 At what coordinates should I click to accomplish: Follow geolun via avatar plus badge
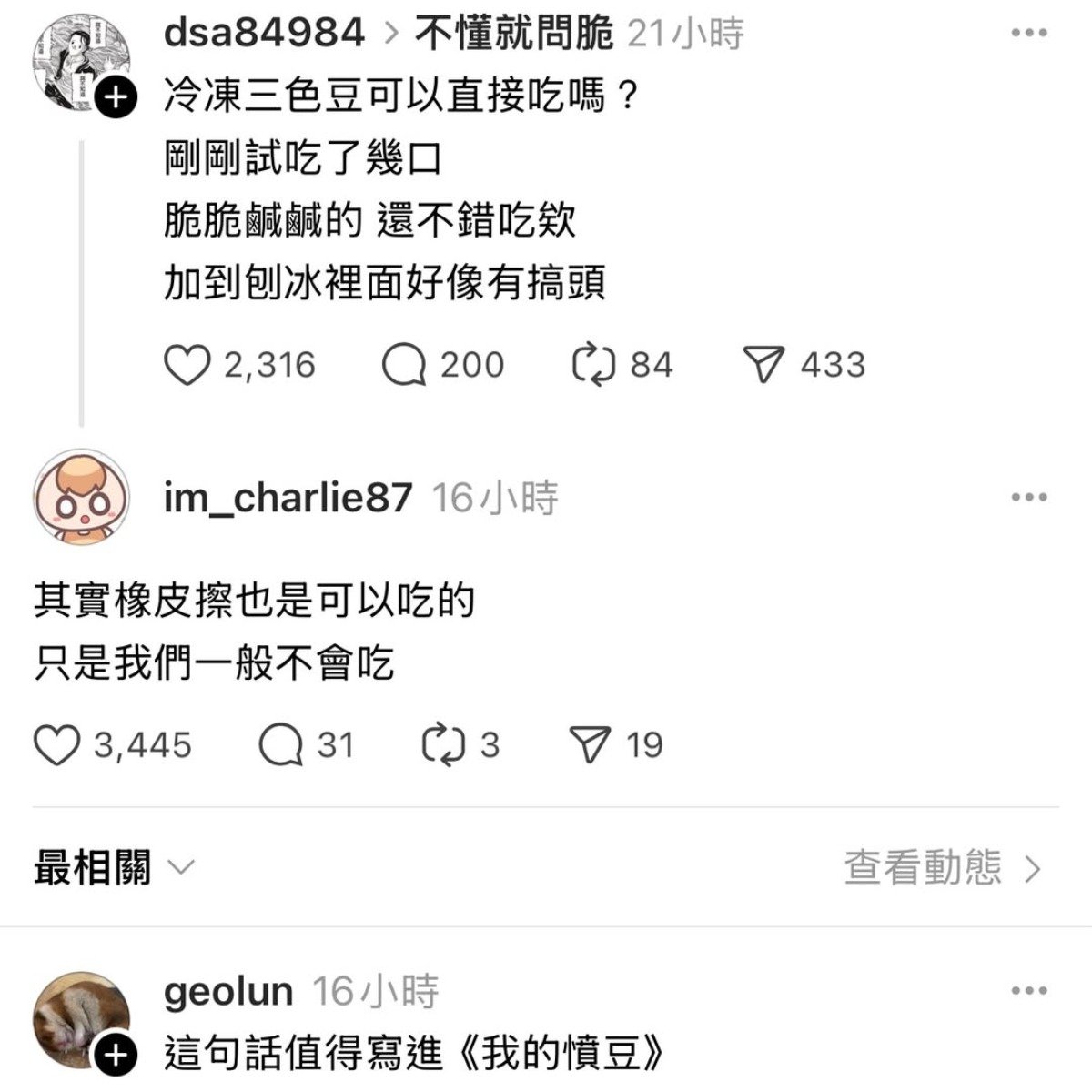click(115, 1056)
